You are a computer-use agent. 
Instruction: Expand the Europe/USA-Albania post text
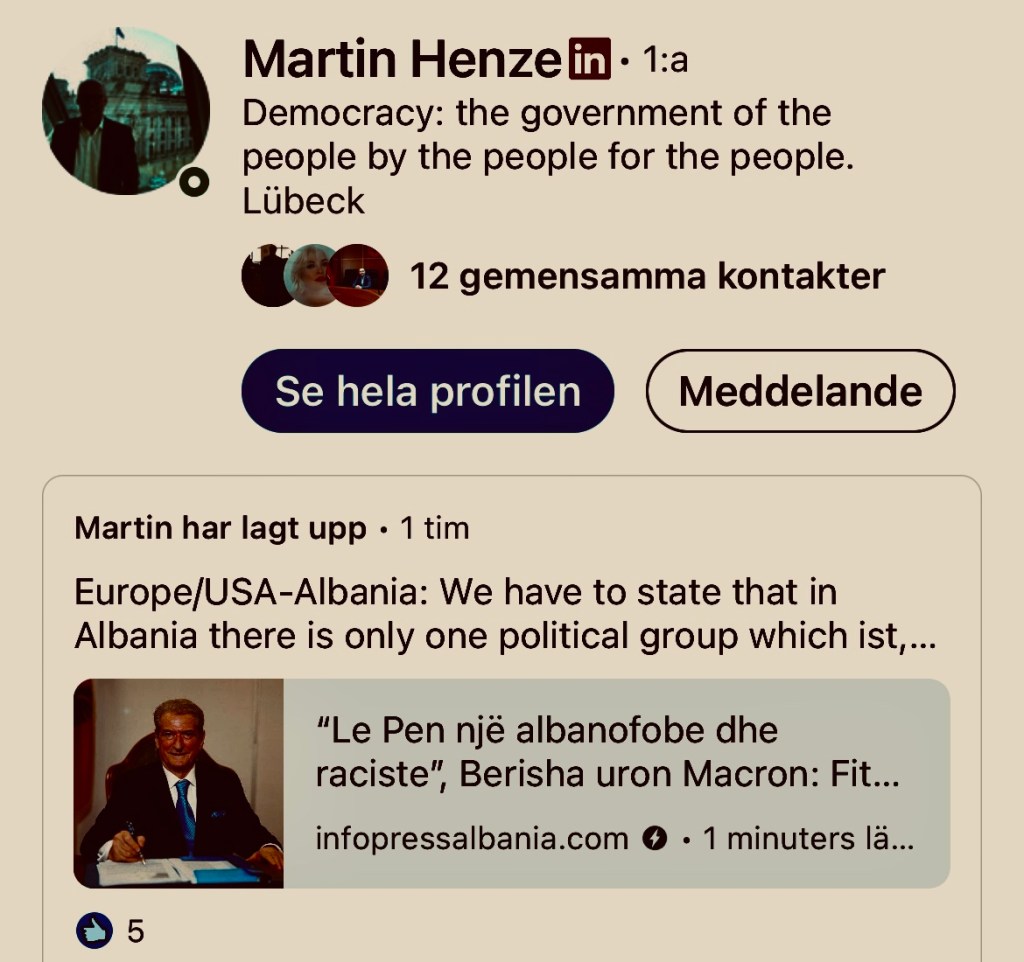(x=505, y=614)
